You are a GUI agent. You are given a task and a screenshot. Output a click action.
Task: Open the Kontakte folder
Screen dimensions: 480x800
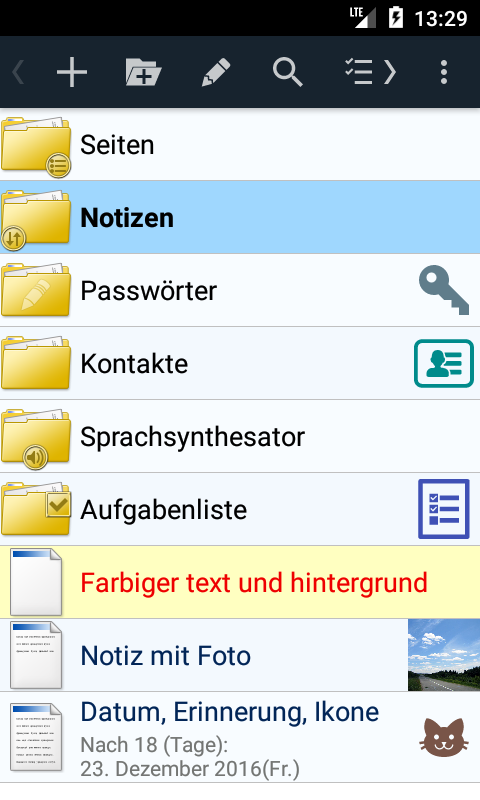[x=240, y=363]
